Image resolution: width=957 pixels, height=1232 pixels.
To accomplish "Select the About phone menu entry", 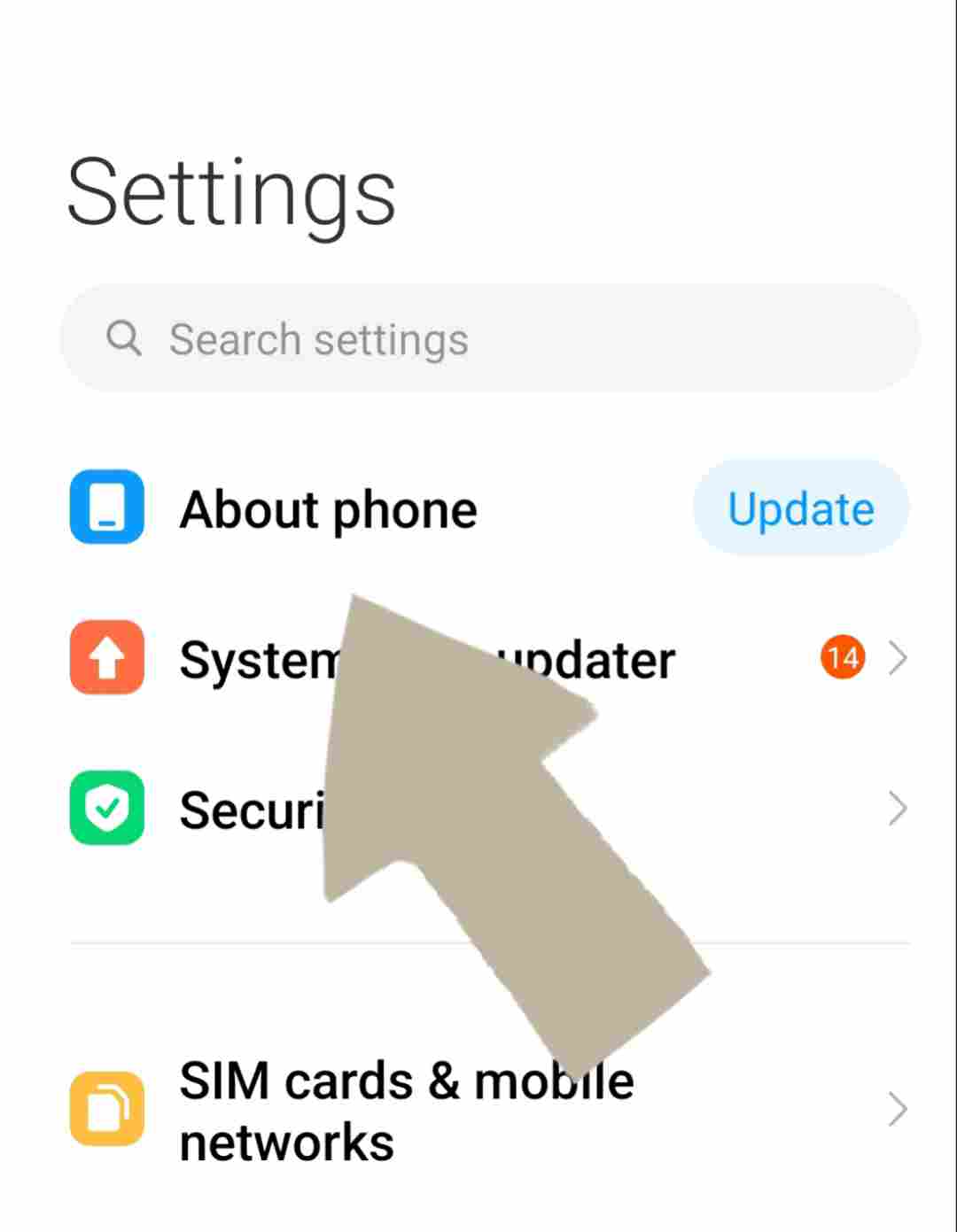I will pyautogui.click(x=329, y=509).
